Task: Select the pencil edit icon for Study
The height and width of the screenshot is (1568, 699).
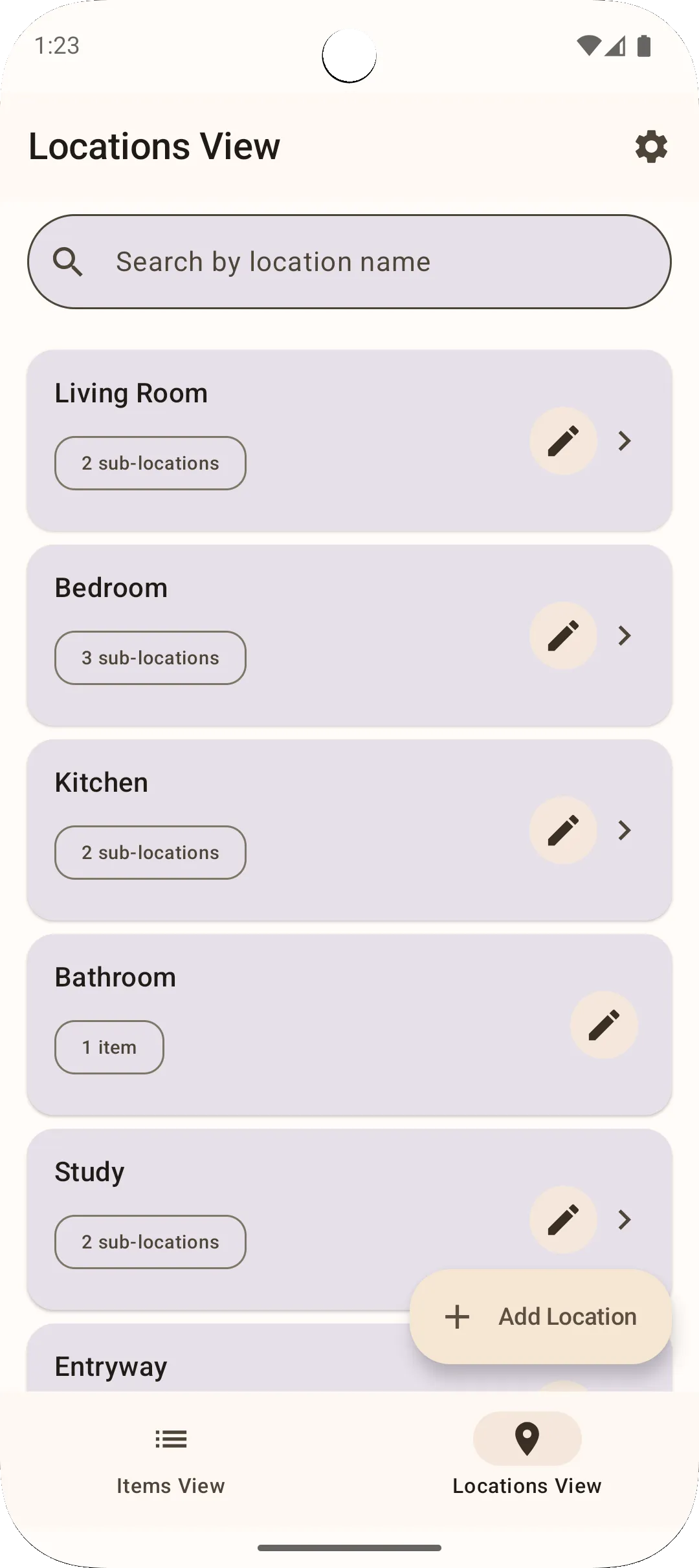Action: click(x=562, y=1220)
